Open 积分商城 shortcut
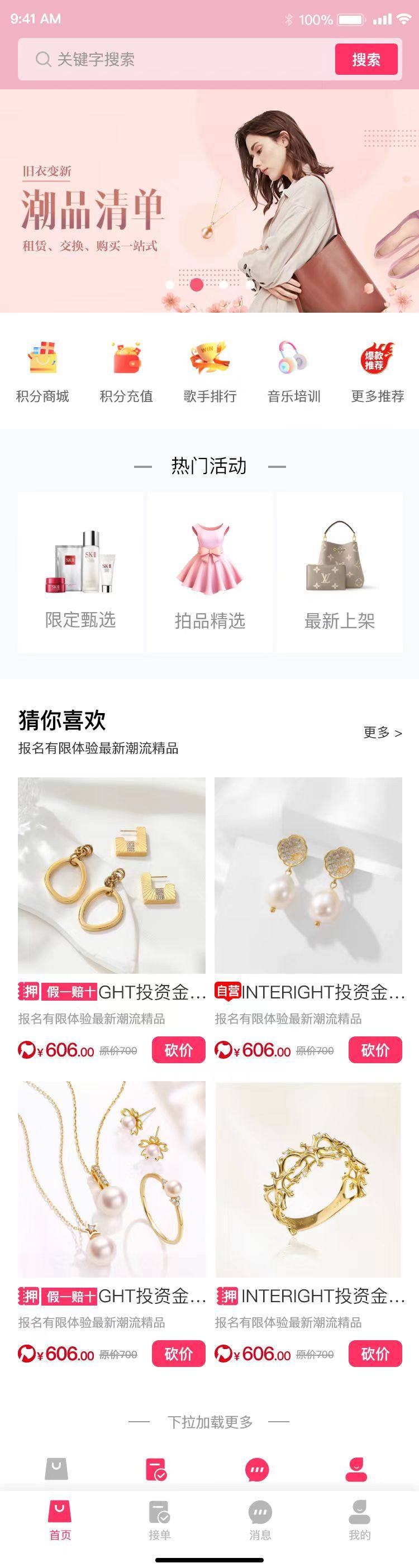 [x=42, y=370]
